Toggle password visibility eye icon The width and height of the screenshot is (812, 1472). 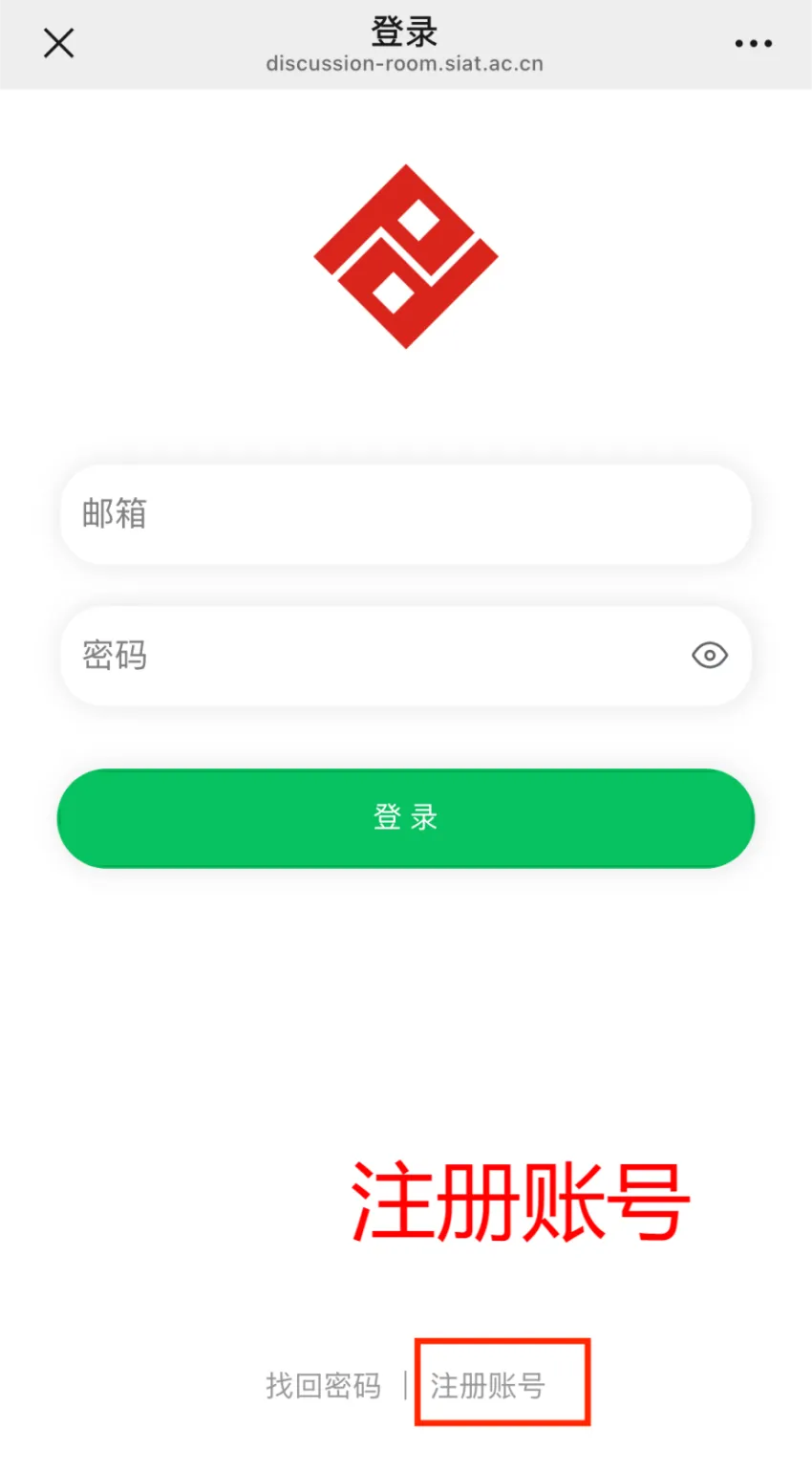coord(709,656)
